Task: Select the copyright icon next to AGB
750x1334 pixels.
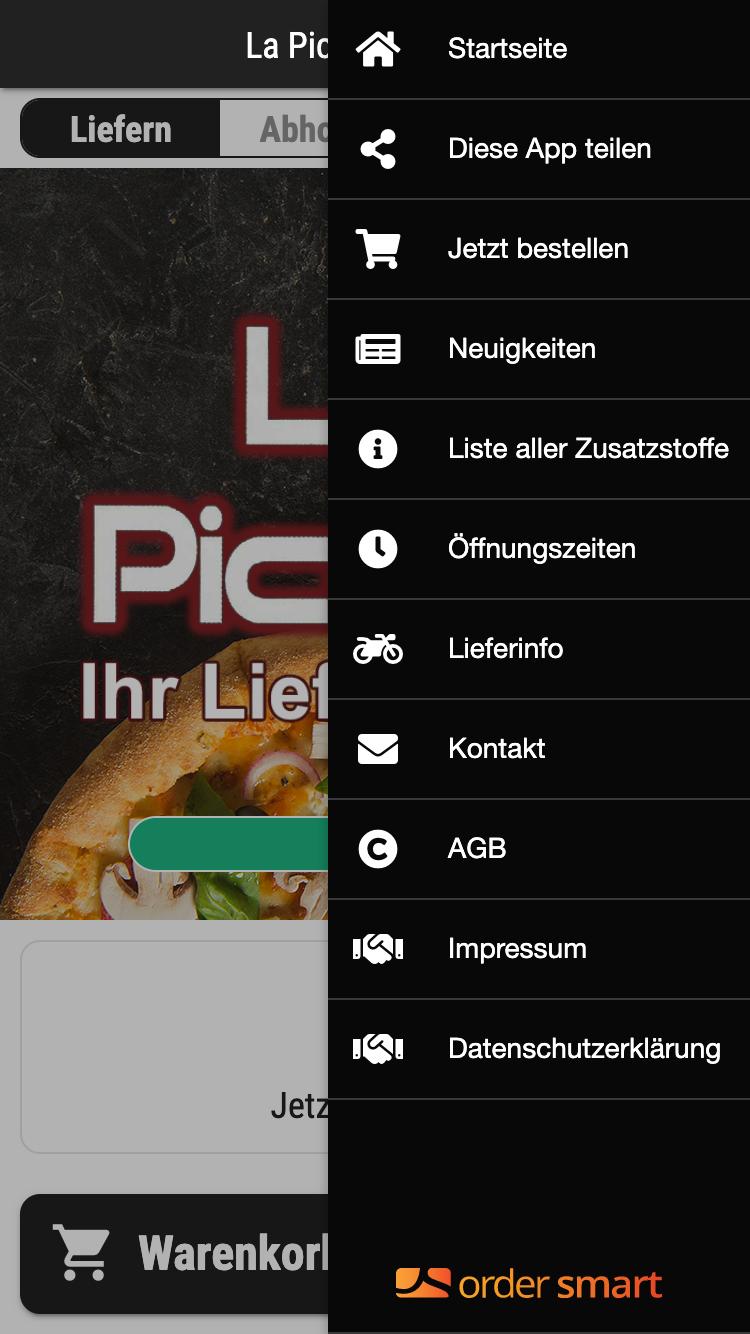Action: pos(378,849)
